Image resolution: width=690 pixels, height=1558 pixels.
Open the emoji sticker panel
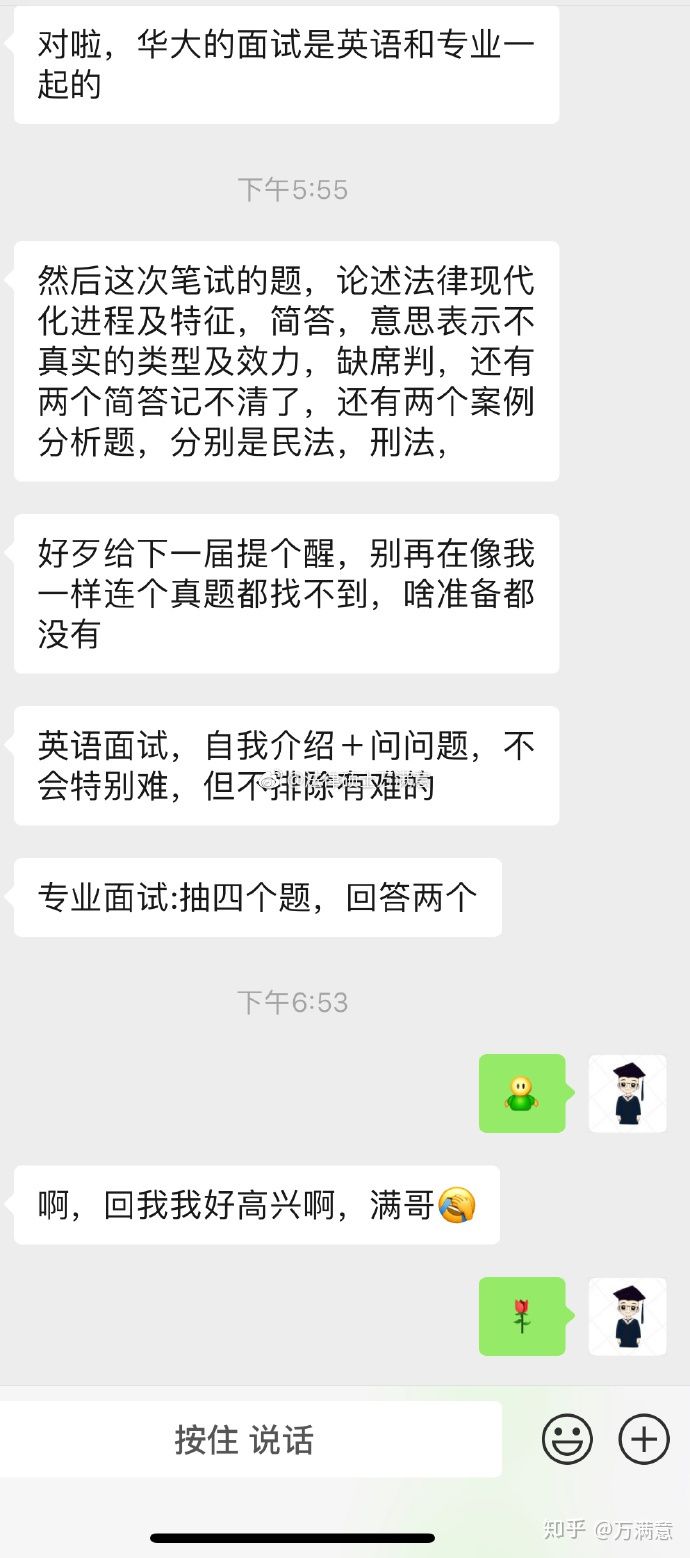[567, 1440]
